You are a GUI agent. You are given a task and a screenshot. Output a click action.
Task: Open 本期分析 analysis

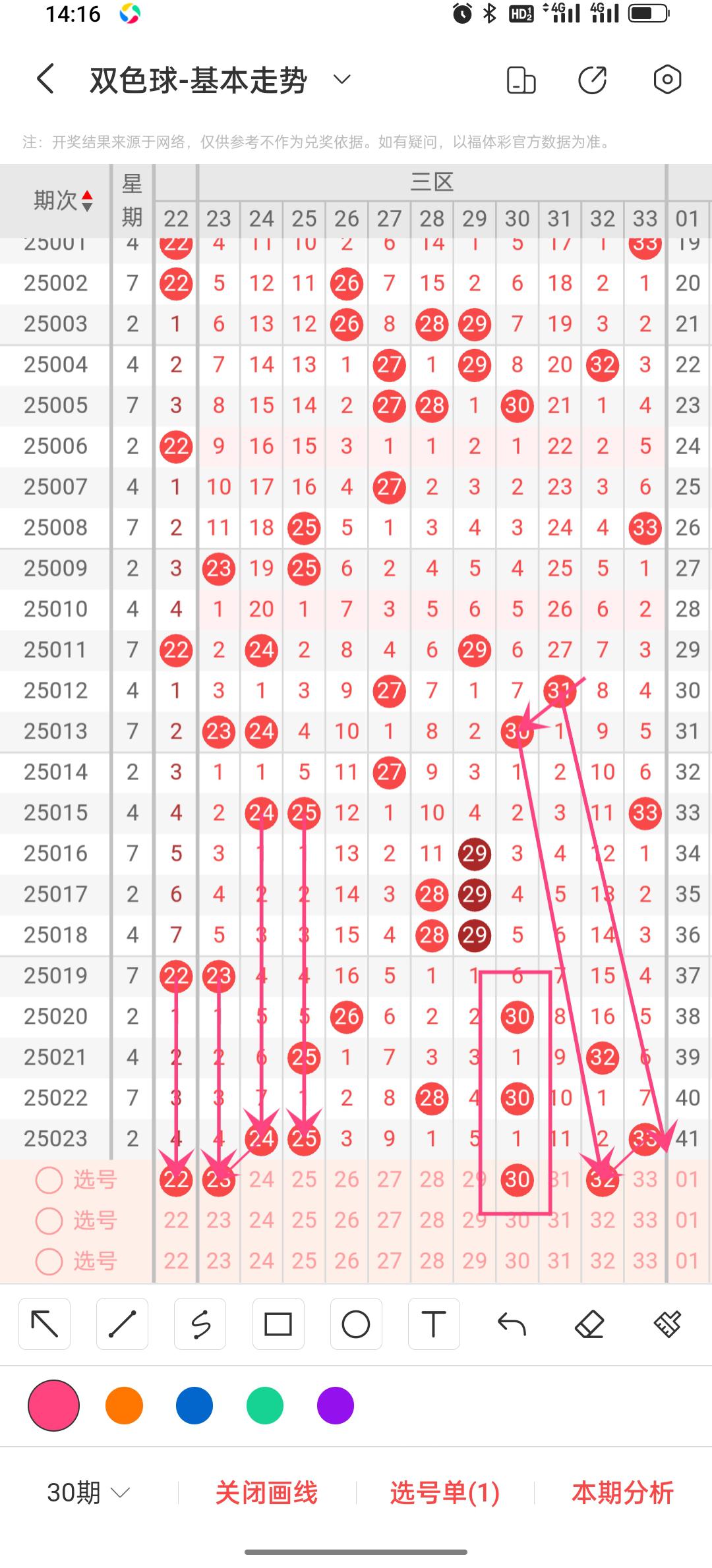(x=622, y=1492)
